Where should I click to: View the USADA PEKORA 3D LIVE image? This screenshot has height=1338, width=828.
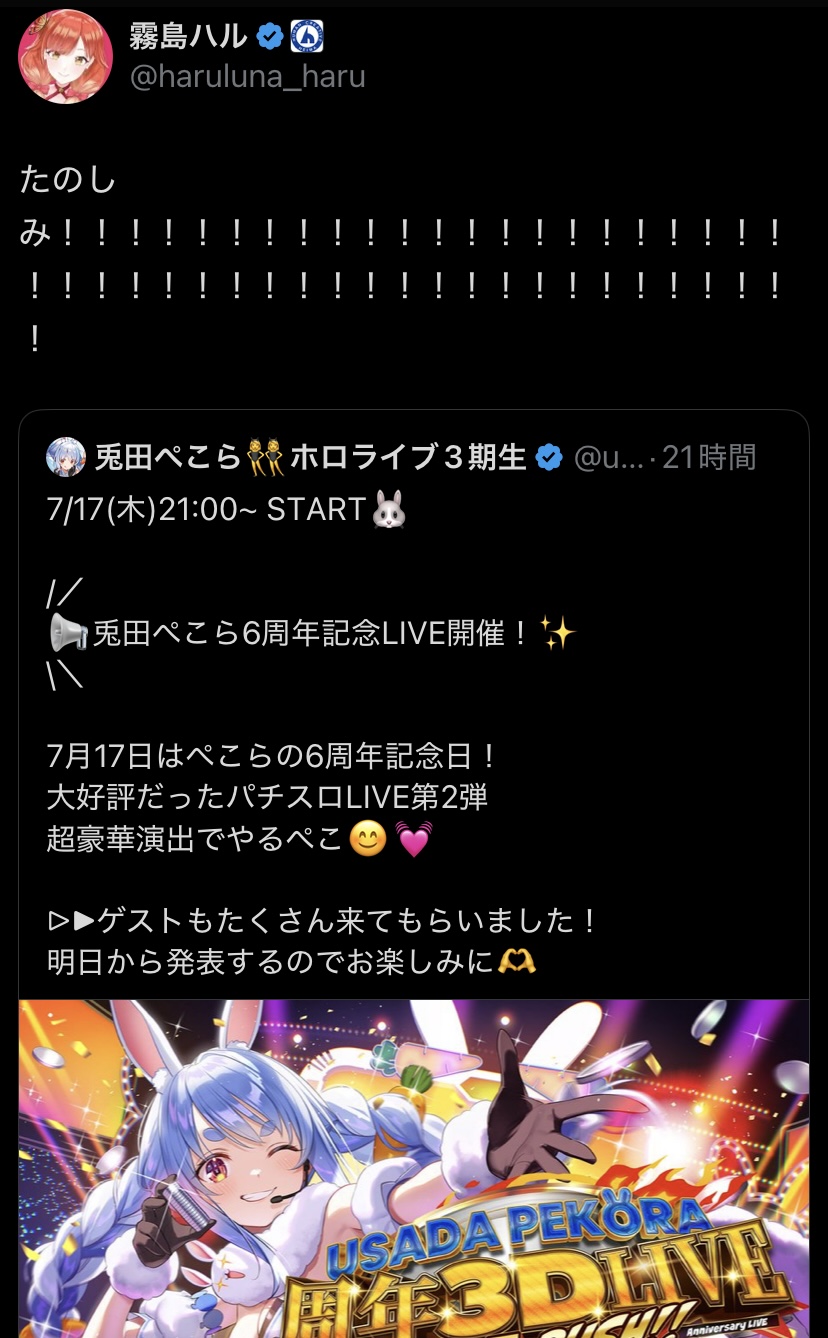[414, 1168]
